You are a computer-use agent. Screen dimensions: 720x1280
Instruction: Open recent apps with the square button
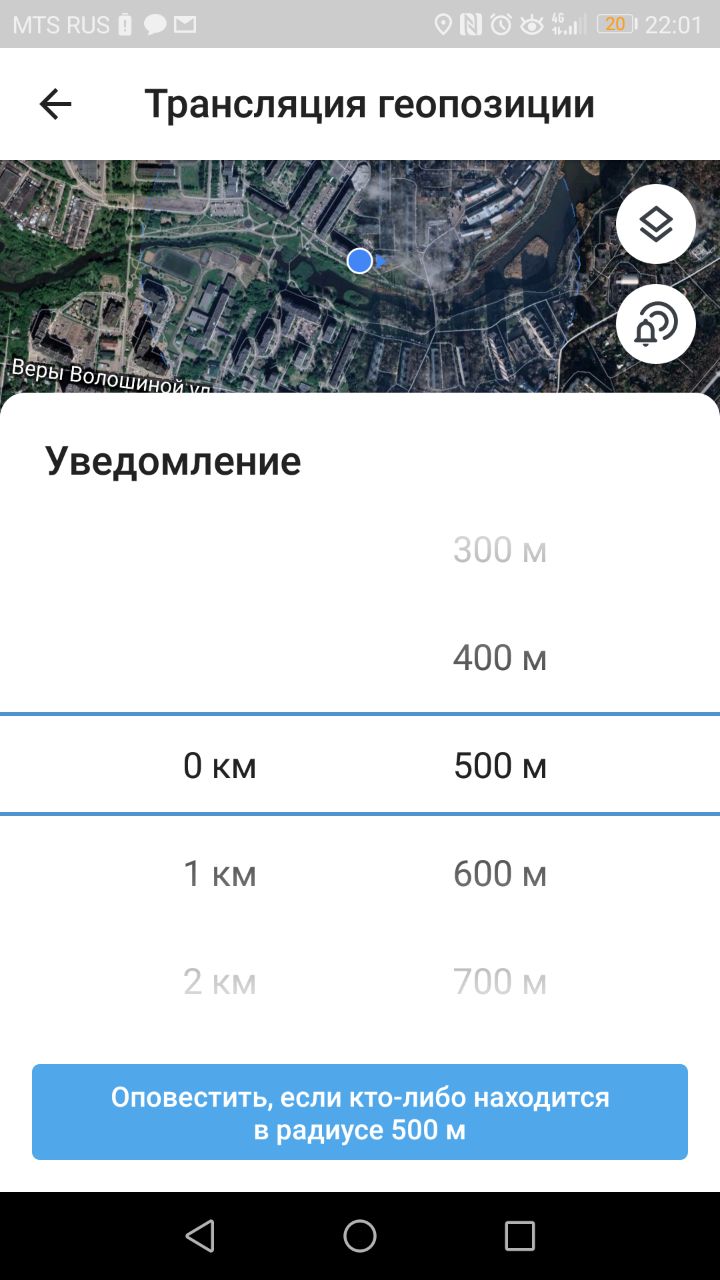click(x=520, y=1236)
